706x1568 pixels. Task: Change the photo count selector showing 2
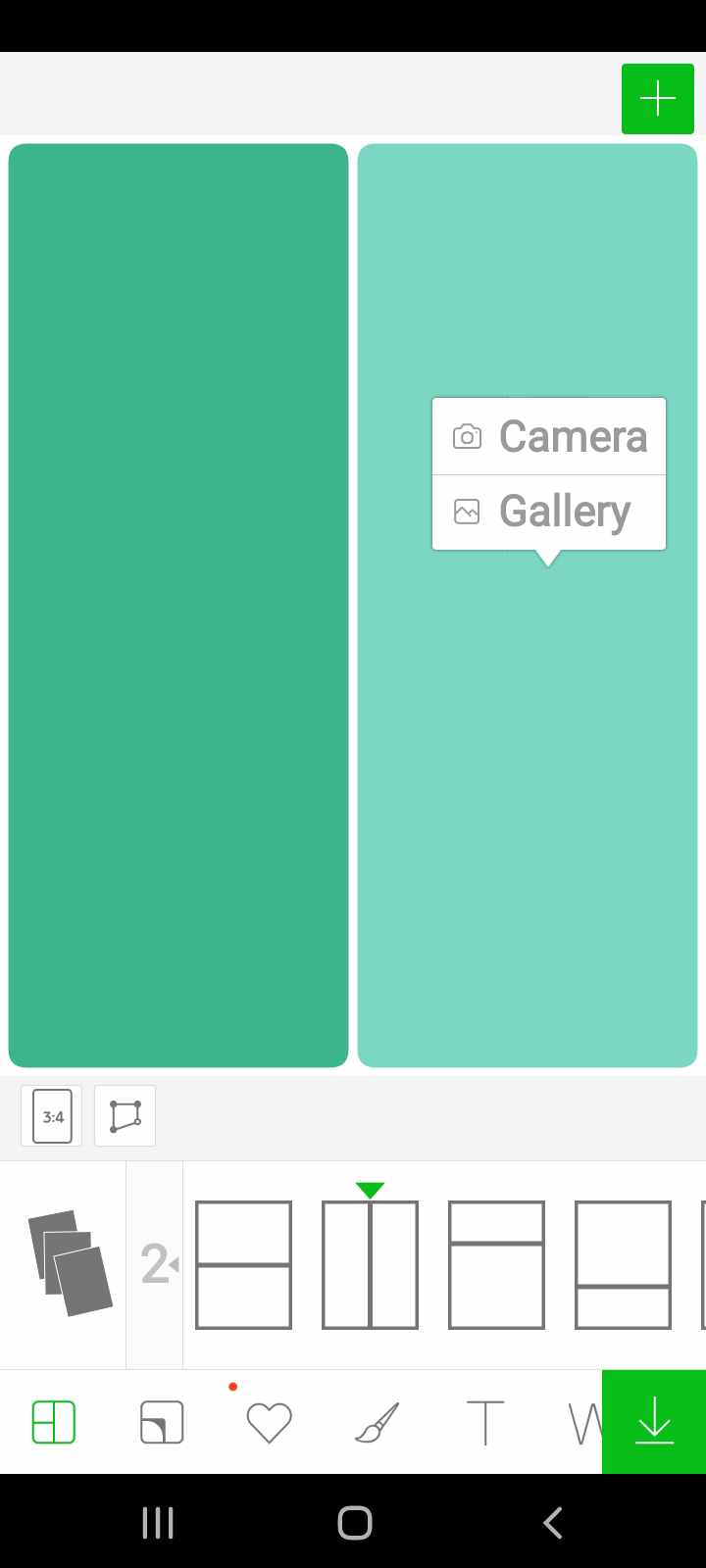click(x=157, y=1264)
